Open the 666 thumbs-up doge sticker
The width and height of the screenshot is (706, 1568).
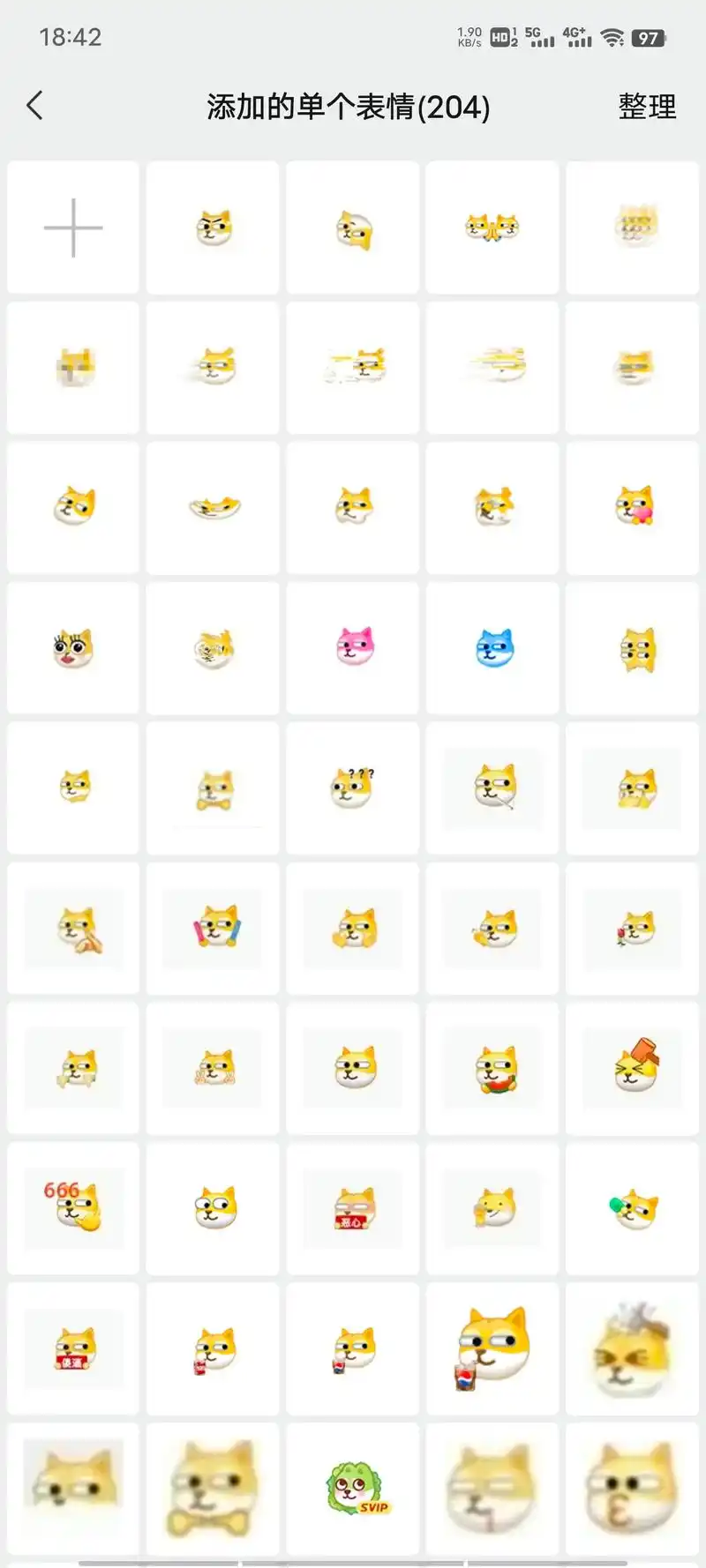(73, 1206)
